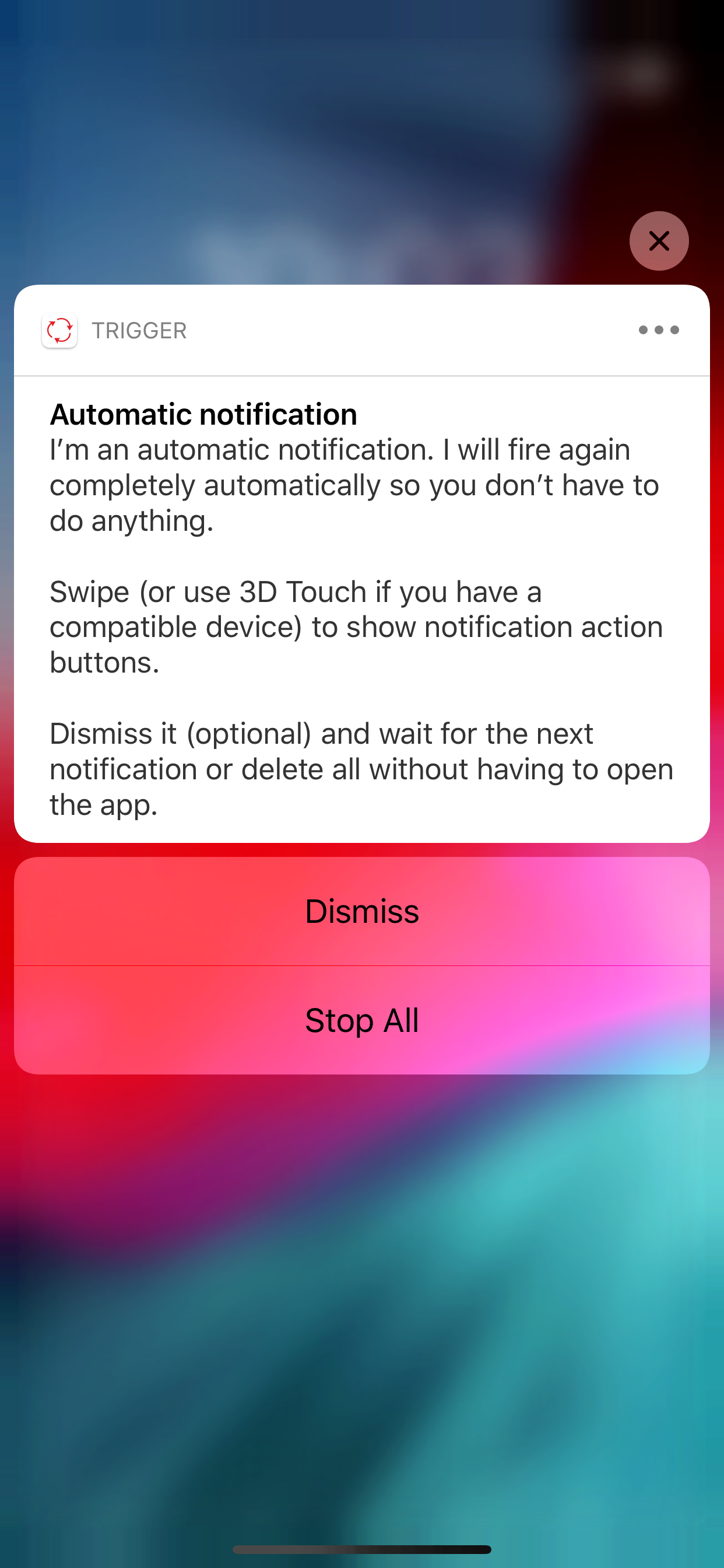
Task: Expand additional notification settings with the ellipsis
Action: click(659, 330)
